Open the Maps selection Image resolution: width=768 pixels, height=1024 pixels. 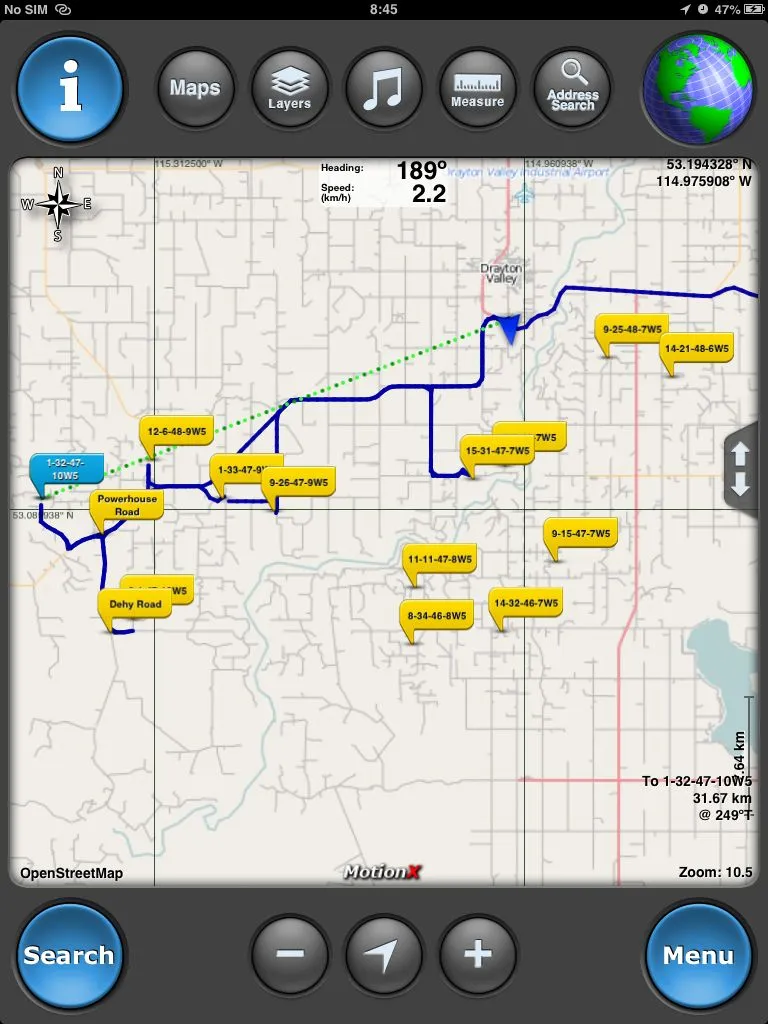click(195, 88)
